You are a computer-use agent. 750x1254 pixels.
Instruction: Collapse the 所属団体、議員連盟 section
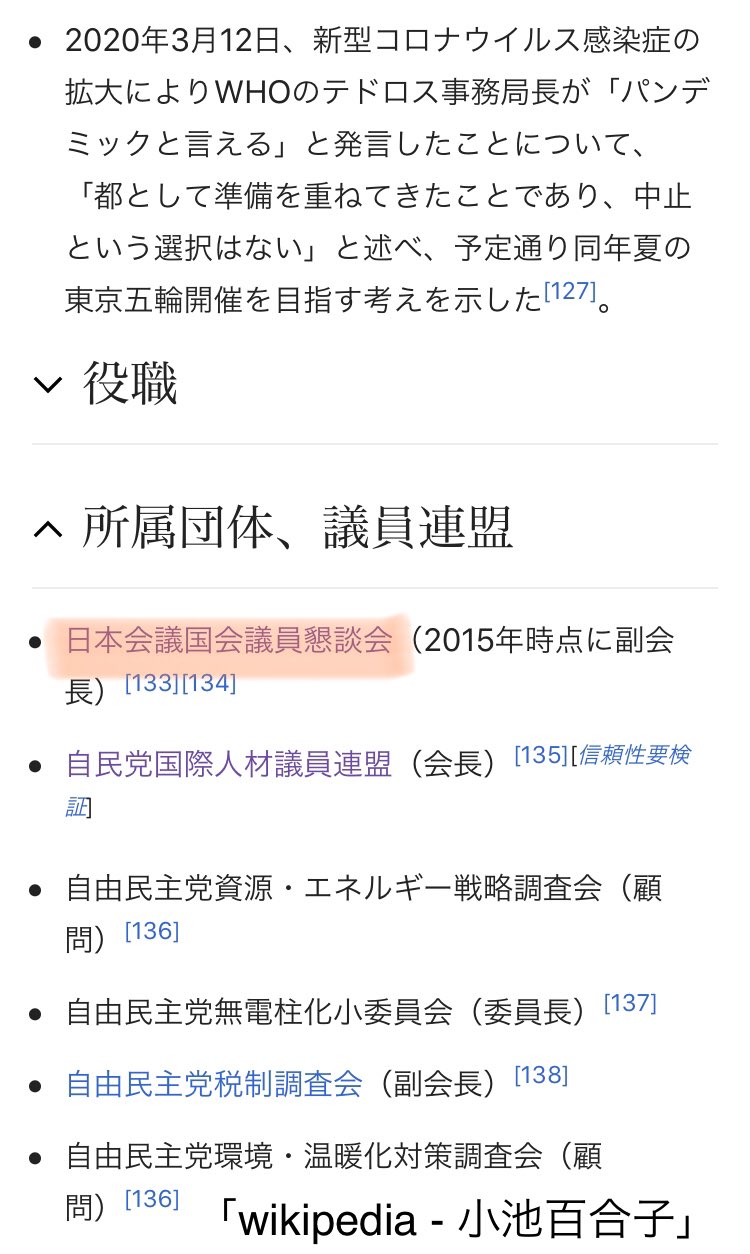(273, 529)
